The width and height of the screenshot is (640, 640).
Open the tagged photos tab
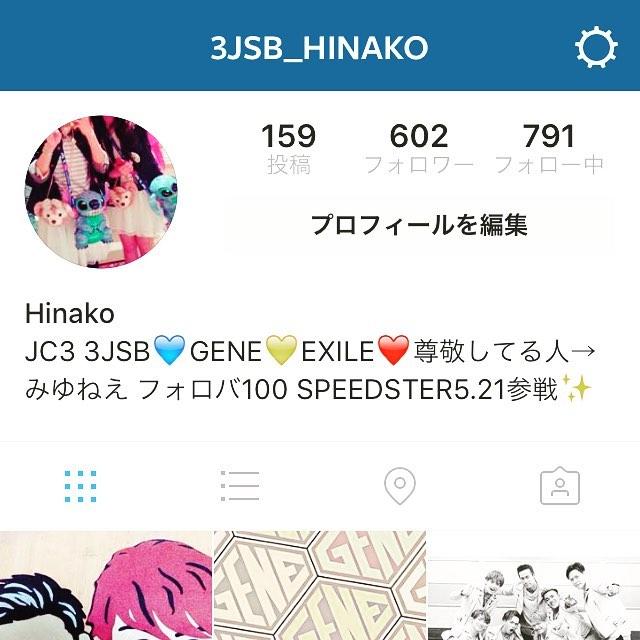tap(560, 486)
